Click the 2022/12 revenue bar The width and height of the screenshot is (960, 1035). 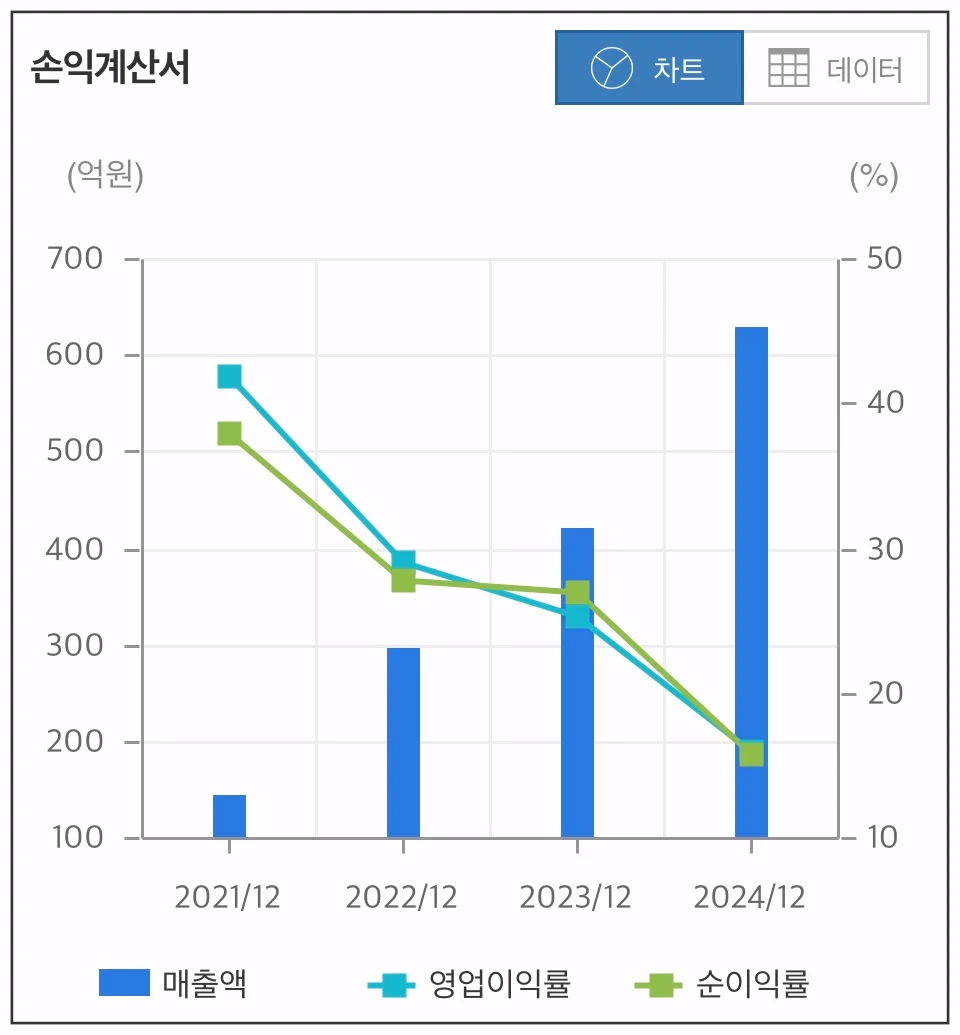click(402, 745)
